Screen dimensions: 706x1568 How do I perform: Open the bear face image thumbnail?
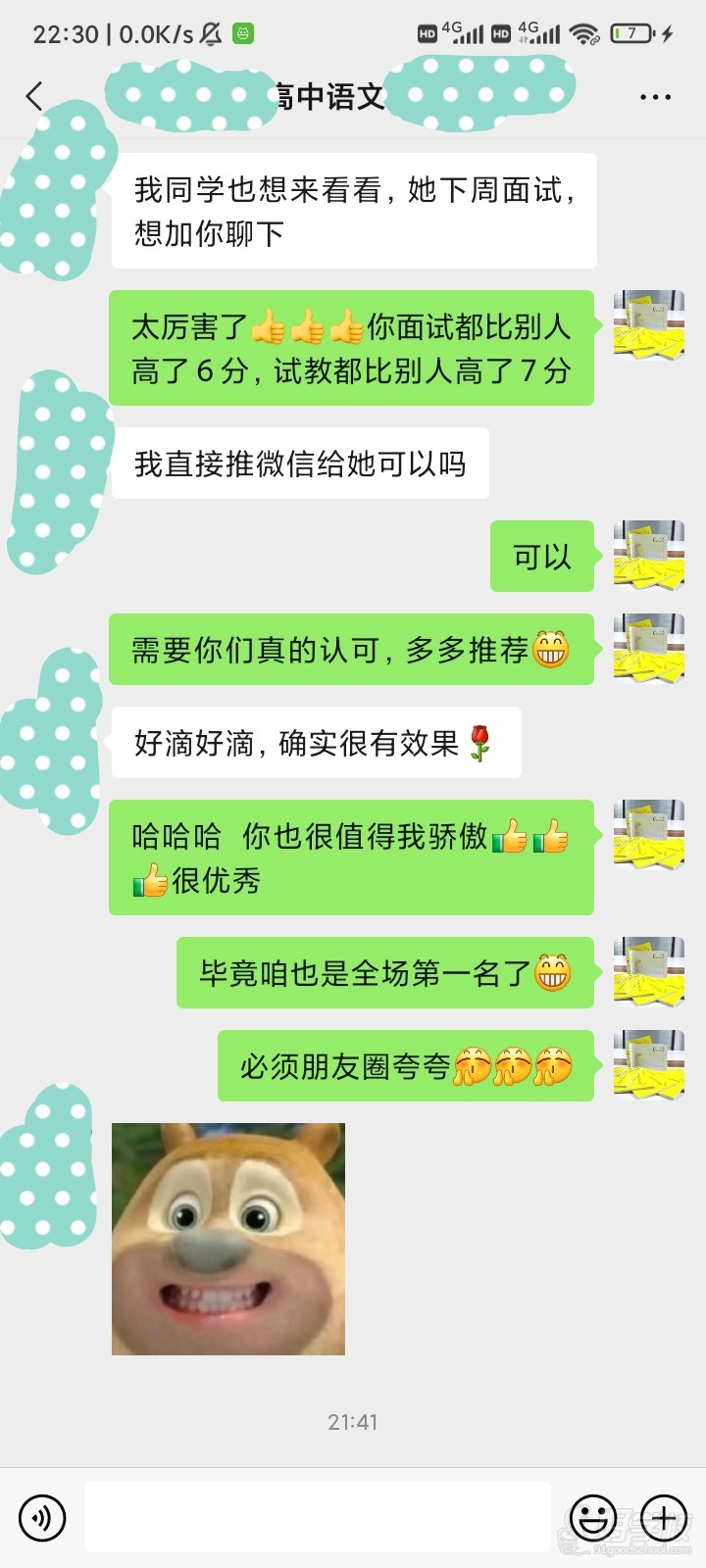tap(227, 1239)
